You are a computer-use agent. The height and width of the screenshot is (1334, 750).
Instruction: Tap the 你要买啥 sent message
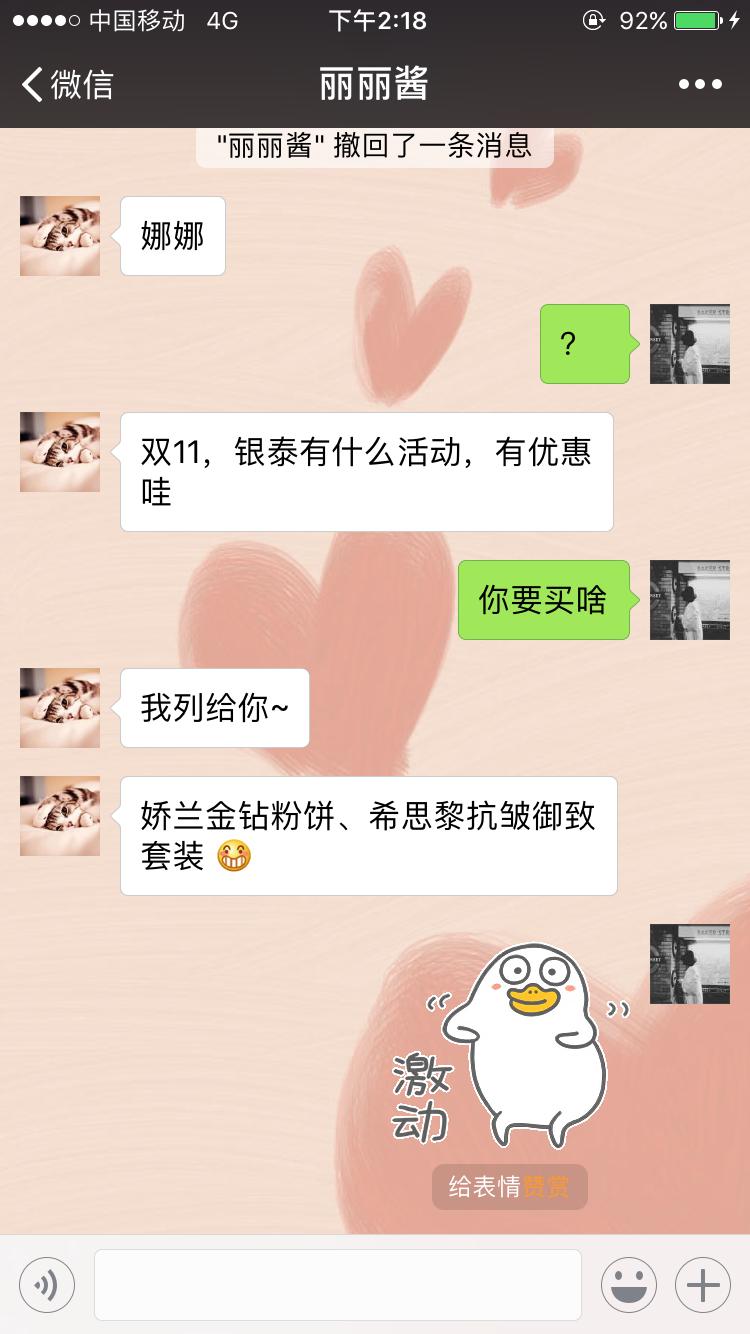click(x=543, y=600)
